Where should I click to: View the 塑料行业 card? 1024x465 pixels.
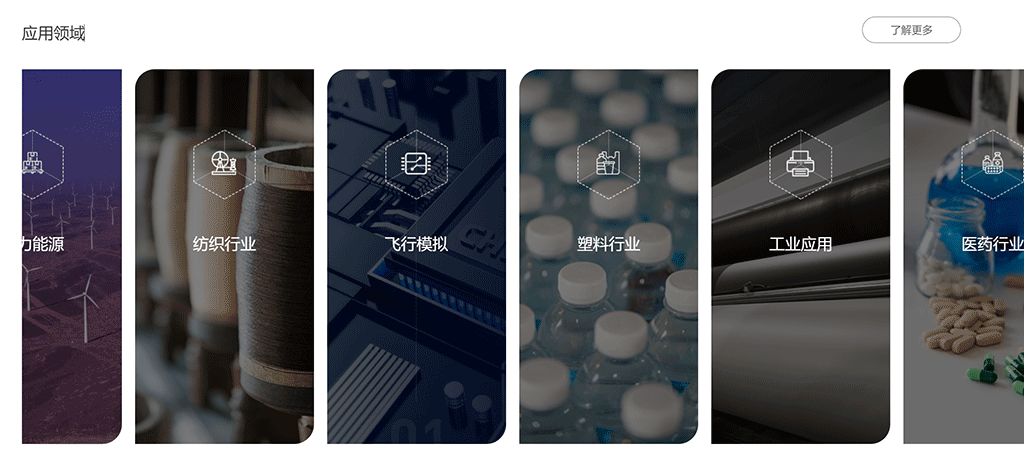point(608,255)
